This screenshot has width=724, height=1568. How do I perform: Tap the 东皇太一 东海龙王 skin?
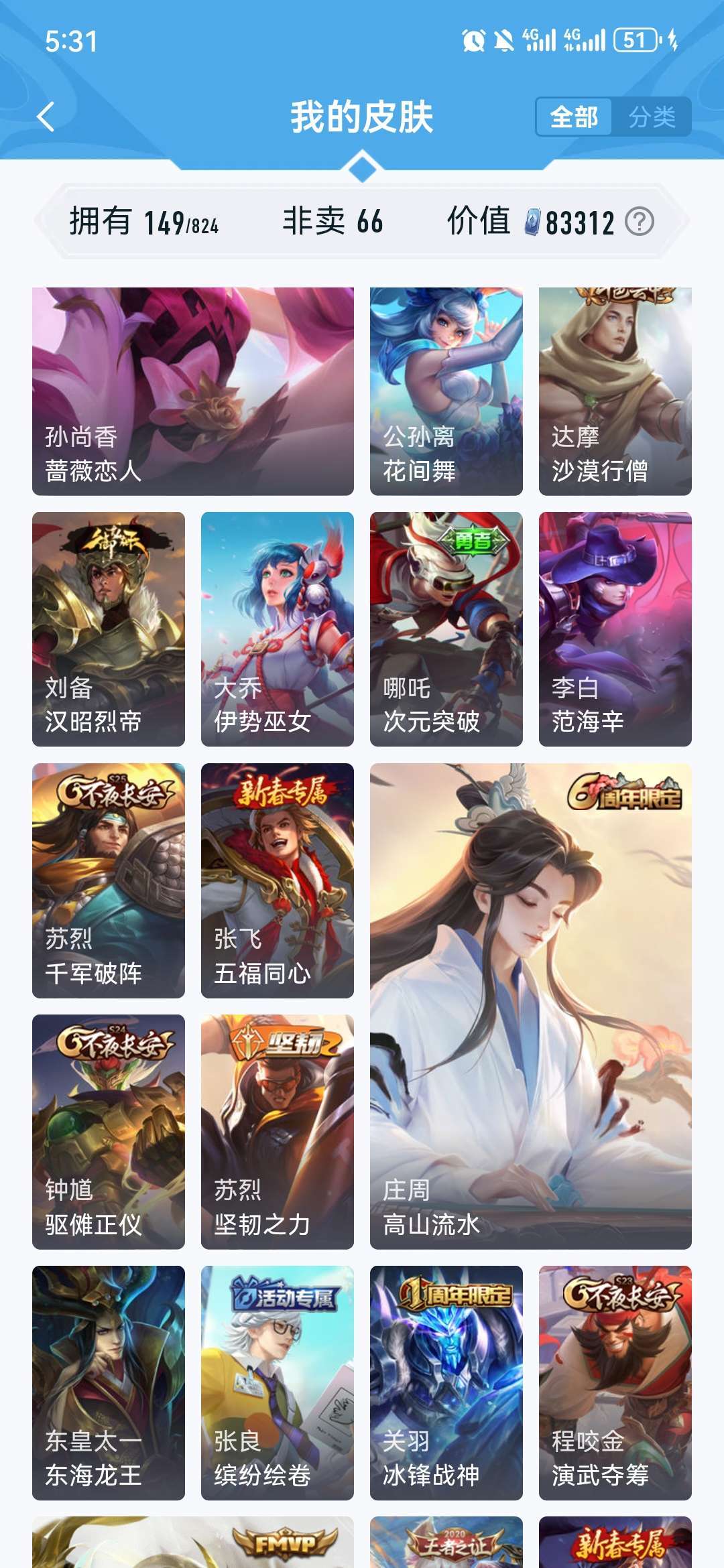(109, 1383)
